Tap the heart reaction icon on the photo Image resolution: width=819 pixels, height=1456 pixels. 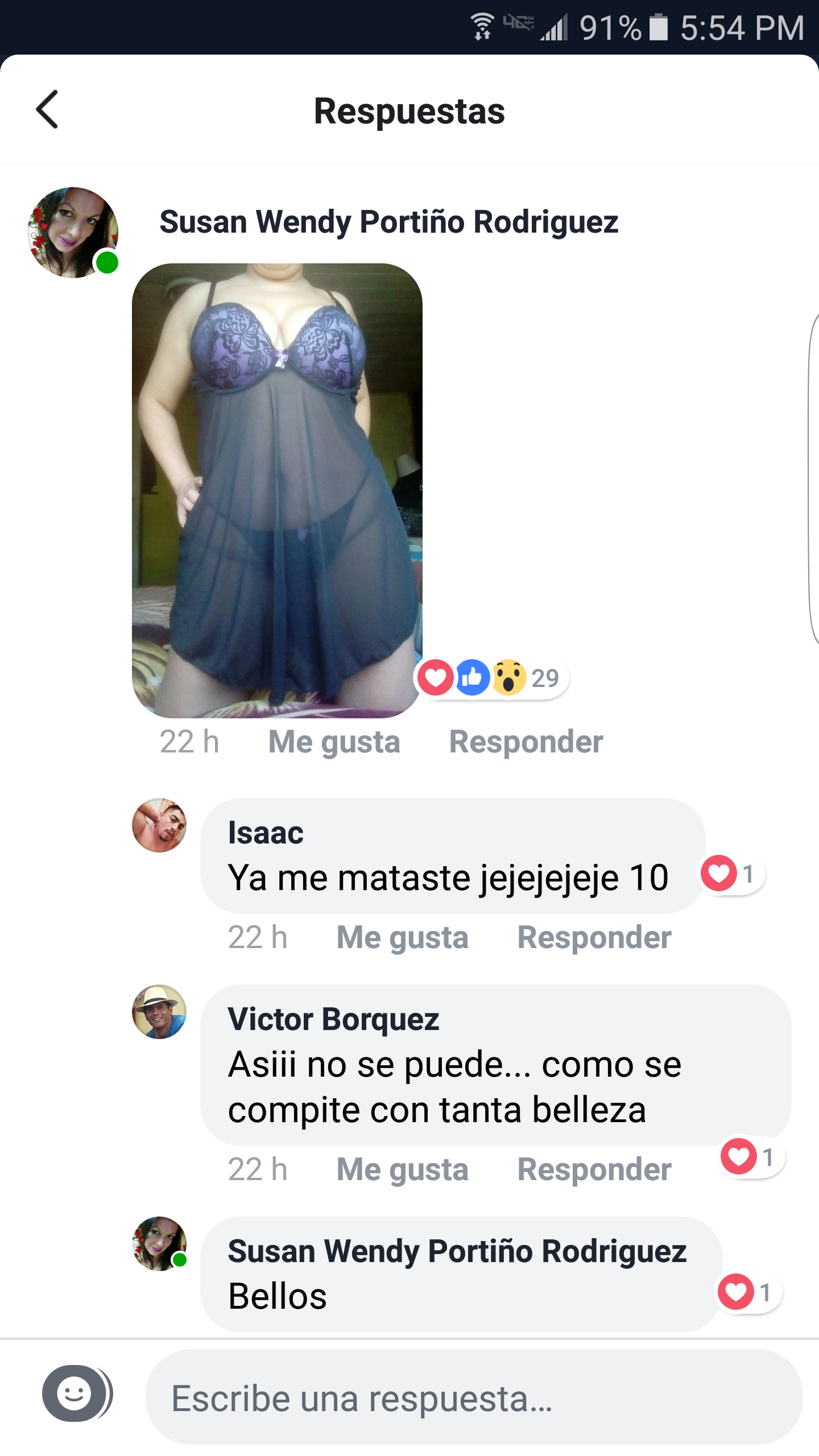(436, 678)
